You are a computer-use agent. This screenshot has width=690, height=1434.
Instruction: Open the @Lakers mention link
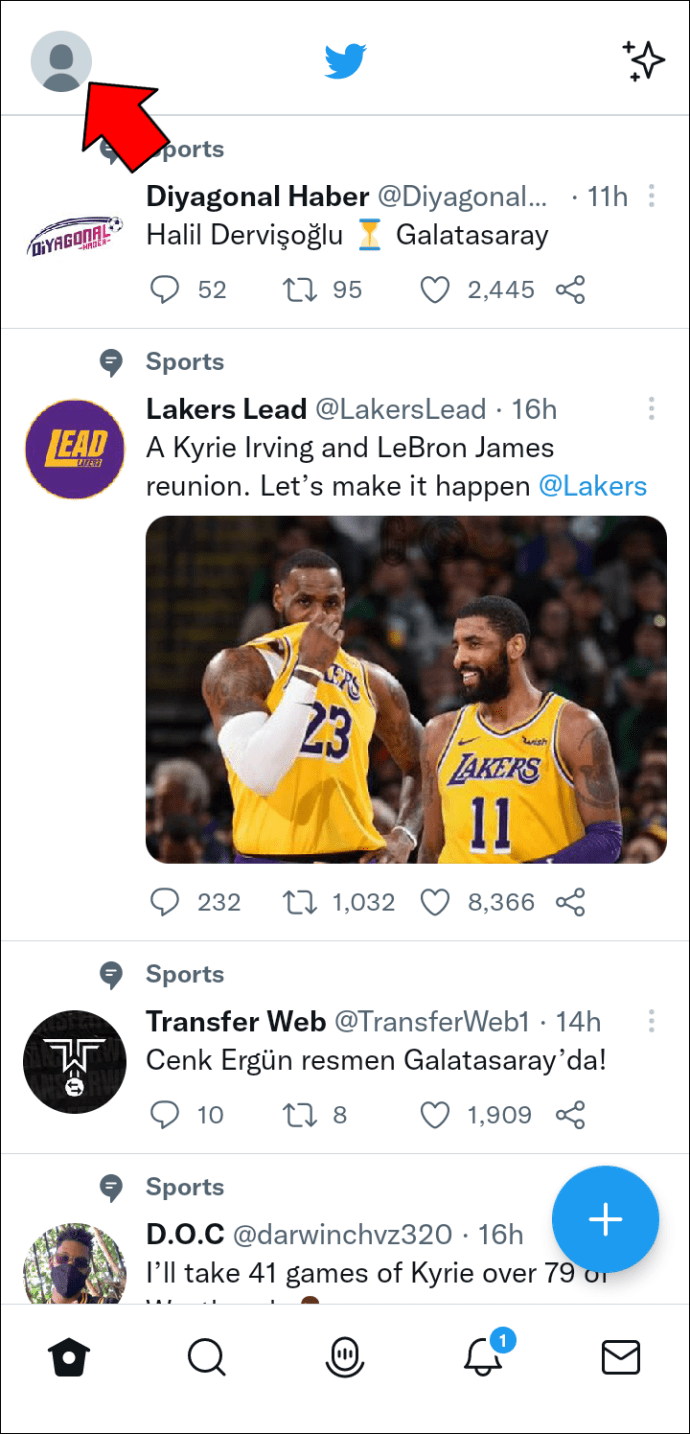pyautogui.click(x=593, y=487)
